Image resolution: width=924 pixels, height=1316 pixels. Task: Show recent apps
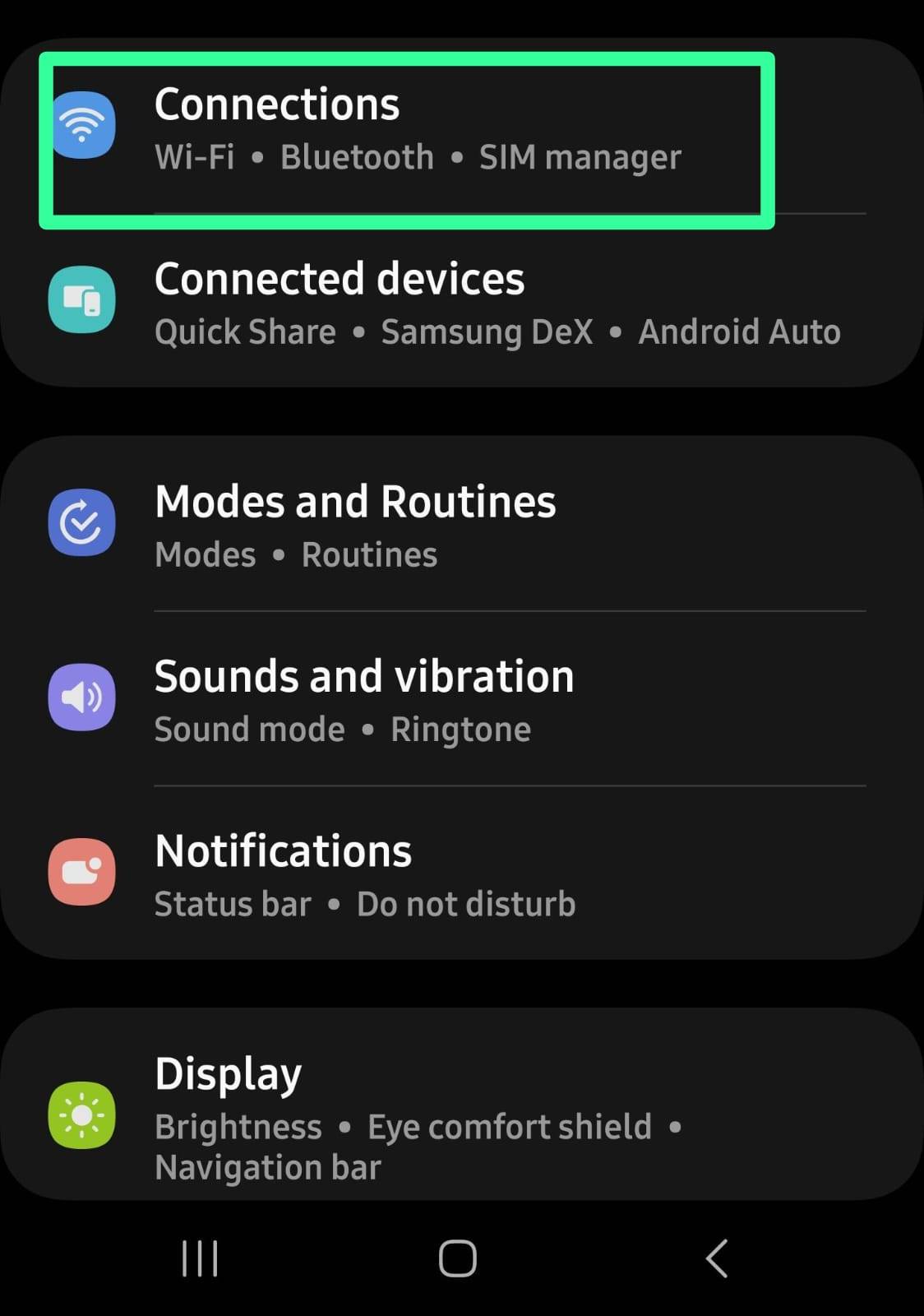[200, 1258]
